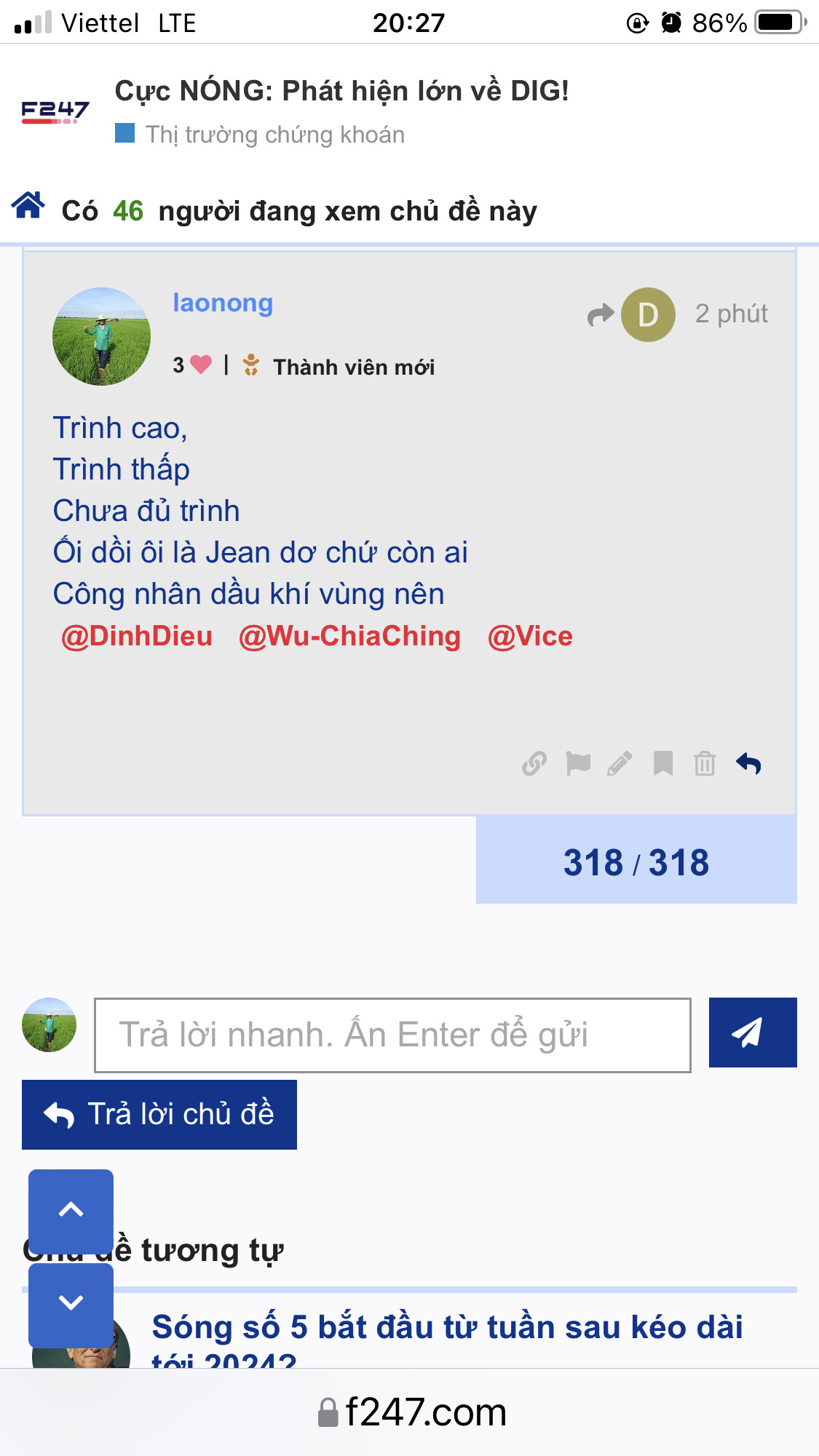Flag laonong's post
The height and width of the screenshot is (1456, 819).
[578, 763]
